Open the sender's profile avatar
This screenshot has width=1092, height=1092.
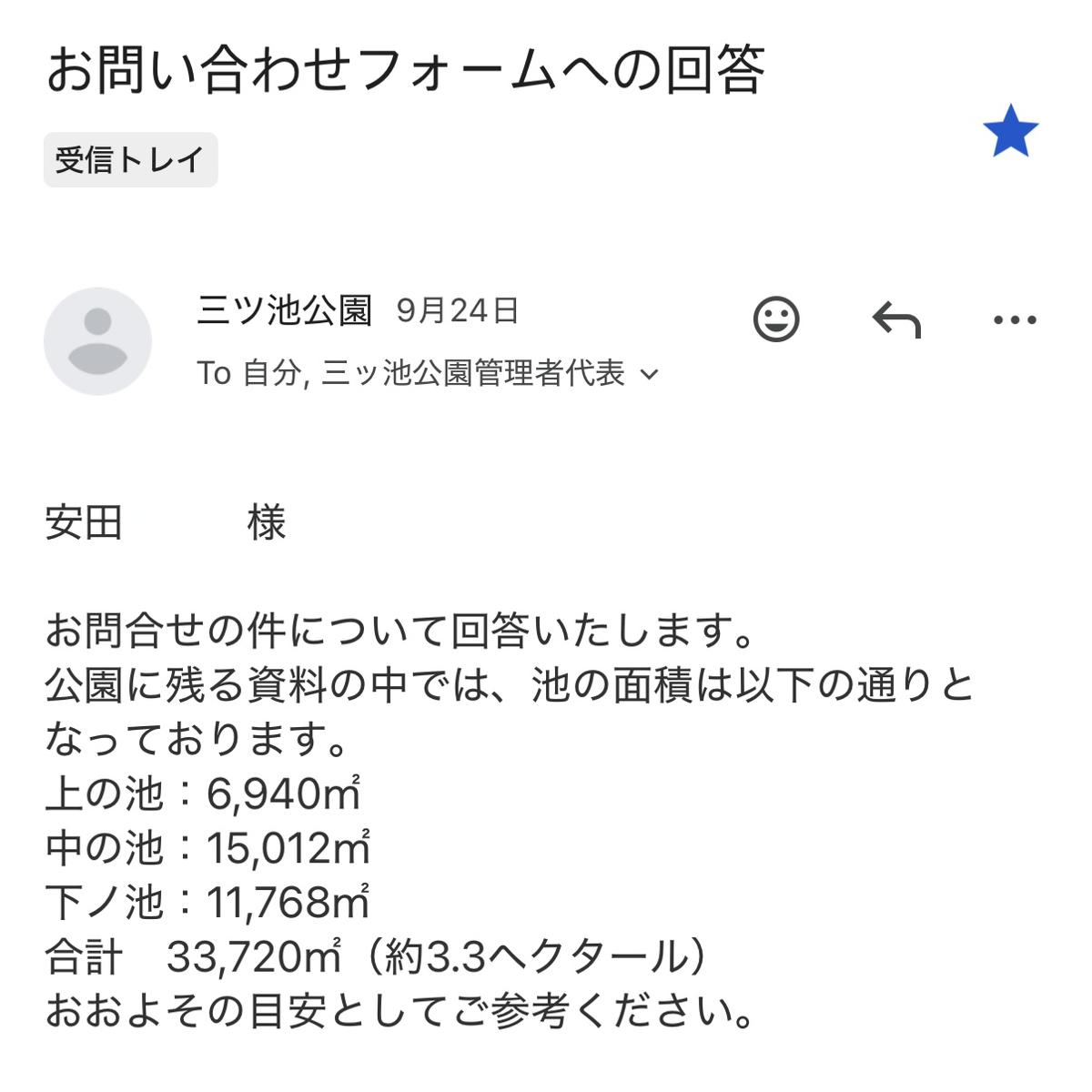[97, 341]
